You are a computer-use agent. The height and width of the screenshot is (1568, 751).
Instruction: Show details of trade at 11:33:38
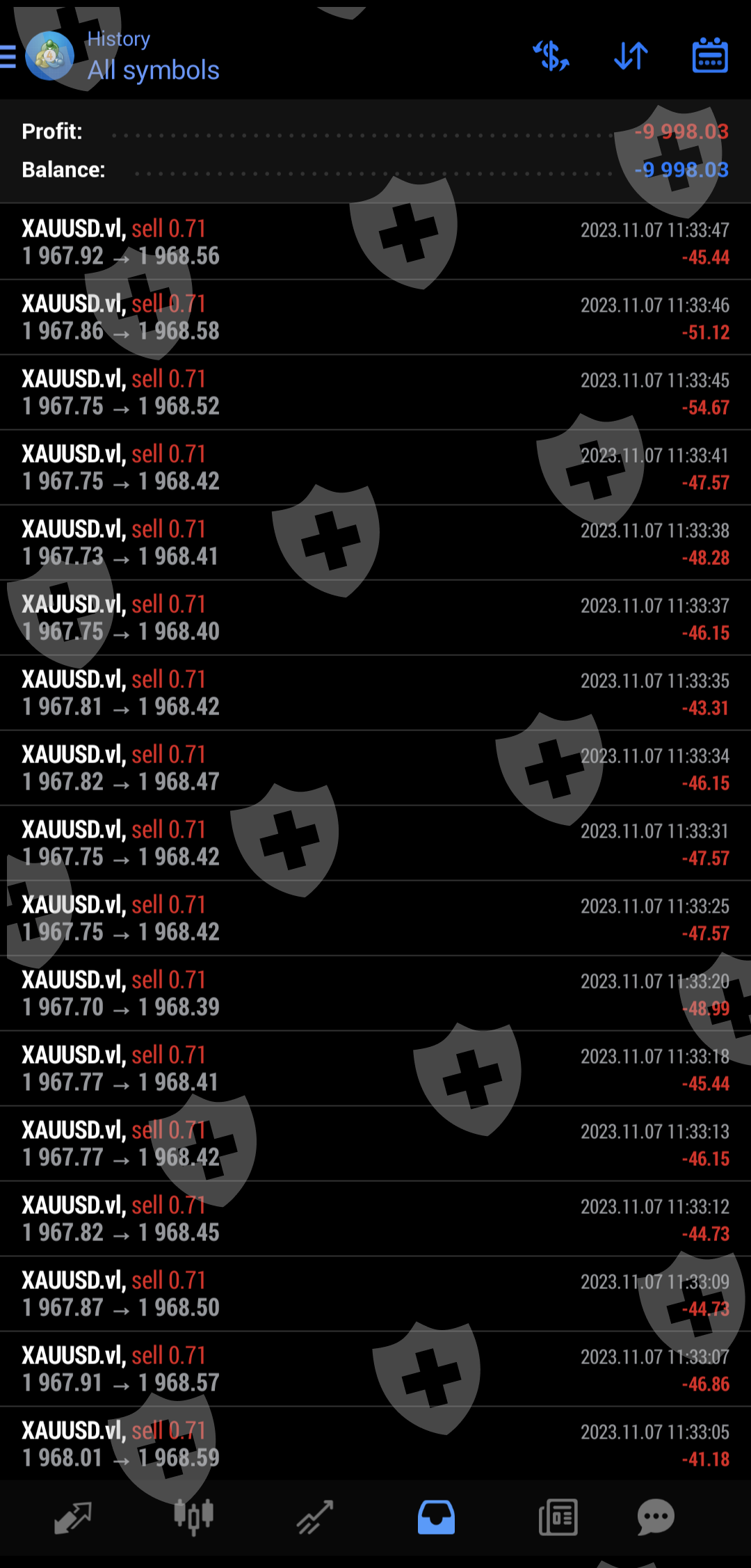click(375, 543)
